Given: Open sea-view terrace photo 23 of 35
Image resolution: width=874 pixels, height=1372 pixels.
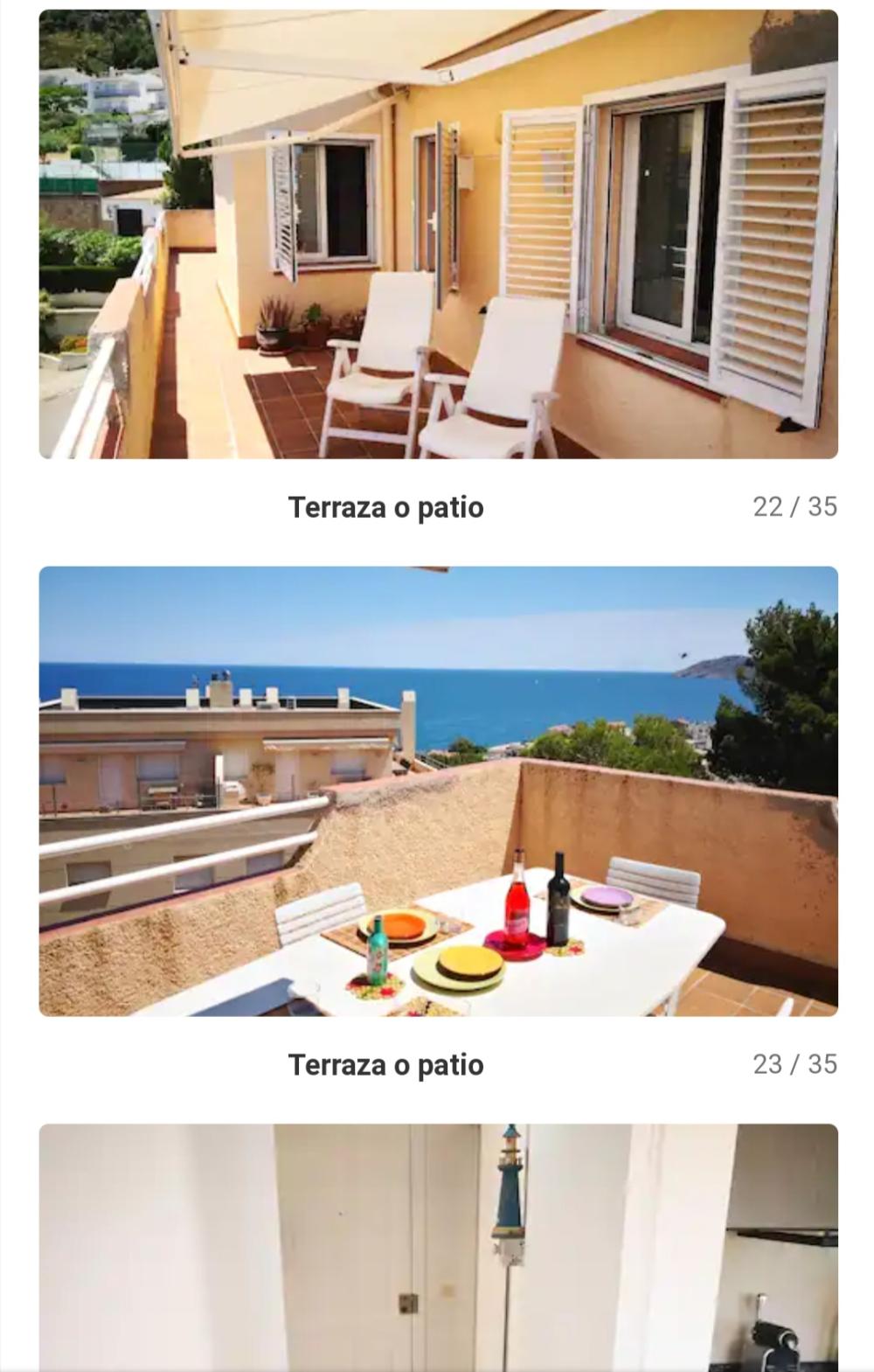Looking at the screenshot, I should pyautogui.click(x=438, y=790).
